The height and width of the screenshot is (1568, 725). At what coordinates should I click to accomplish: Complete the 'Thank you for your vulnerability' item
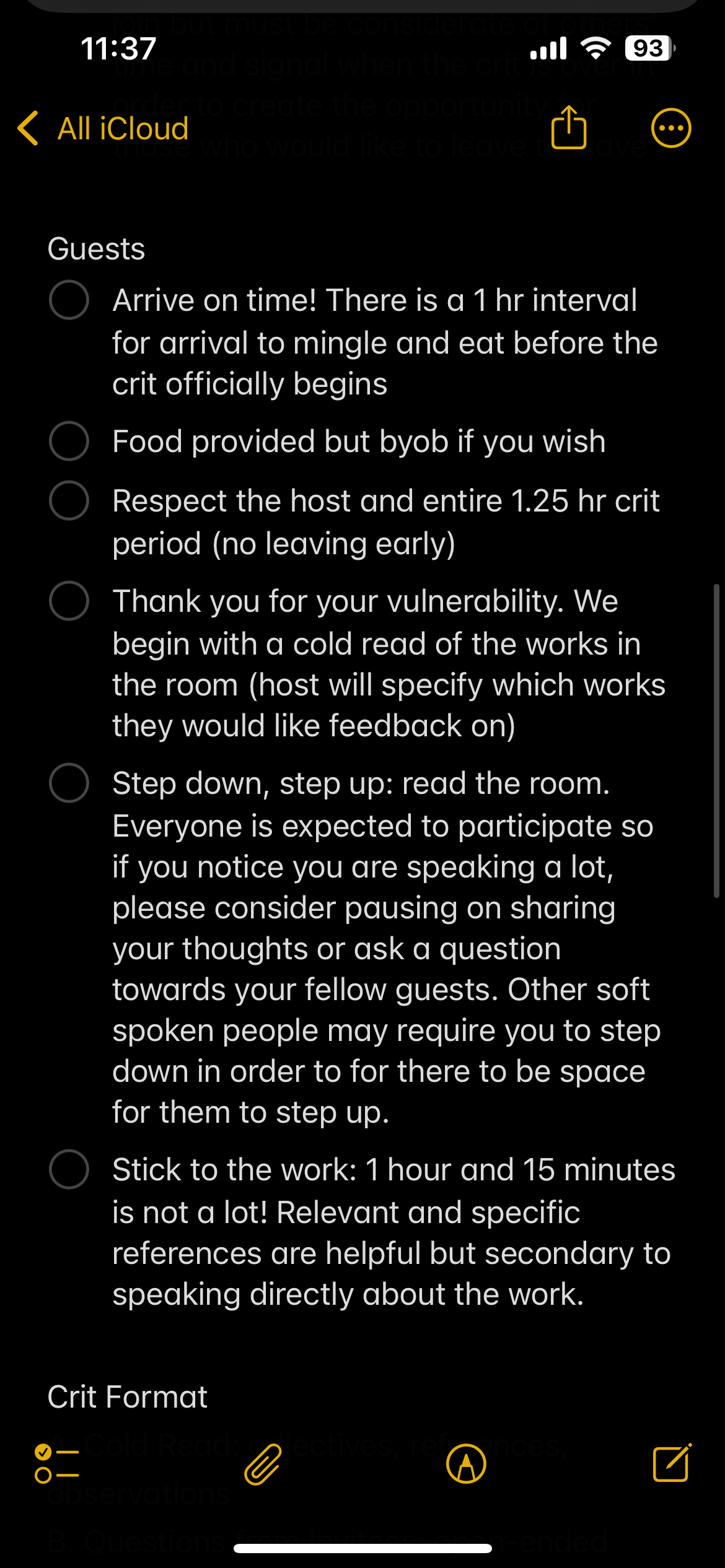[69, 601]
